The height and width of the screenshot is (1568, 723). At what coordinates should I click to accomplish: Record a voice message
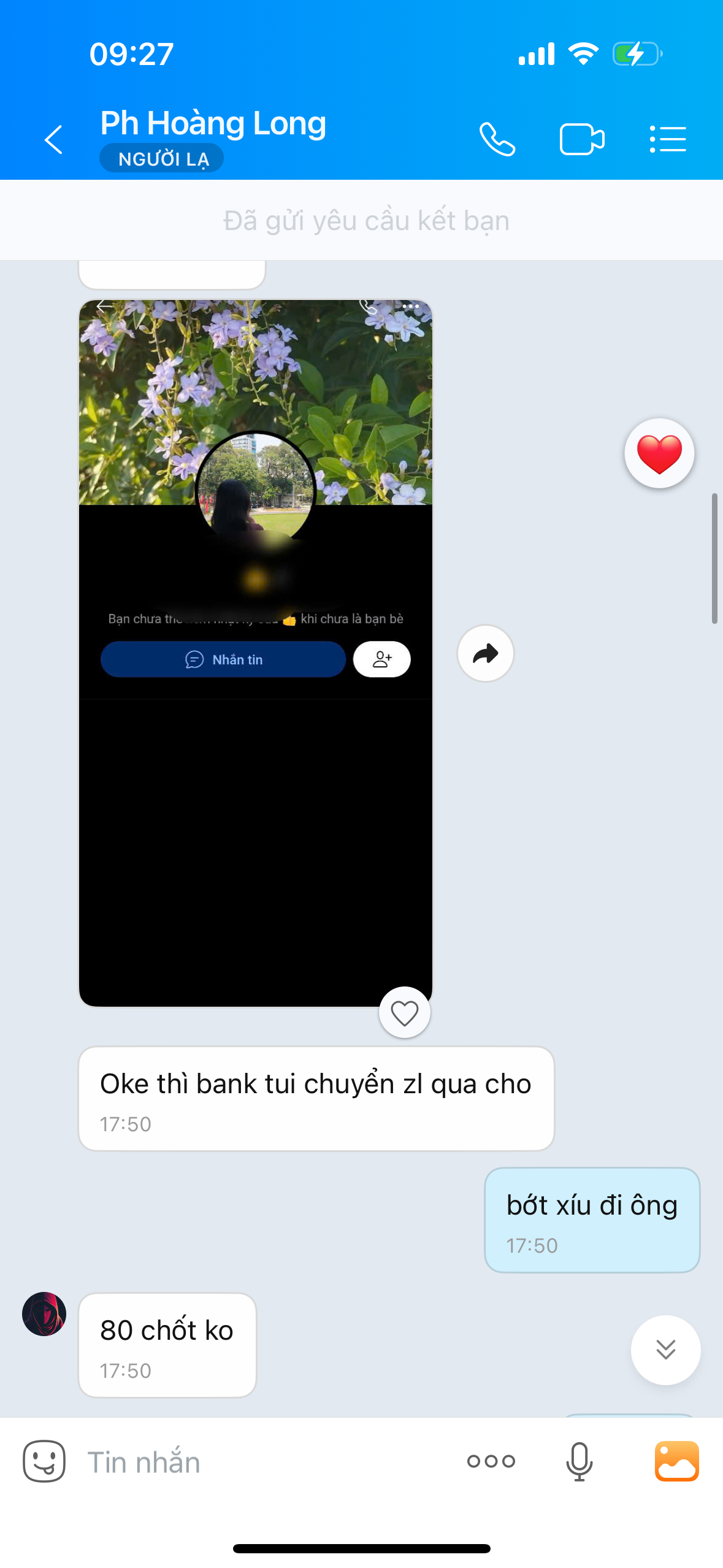pyautogui.click(x=579, y=1461)
